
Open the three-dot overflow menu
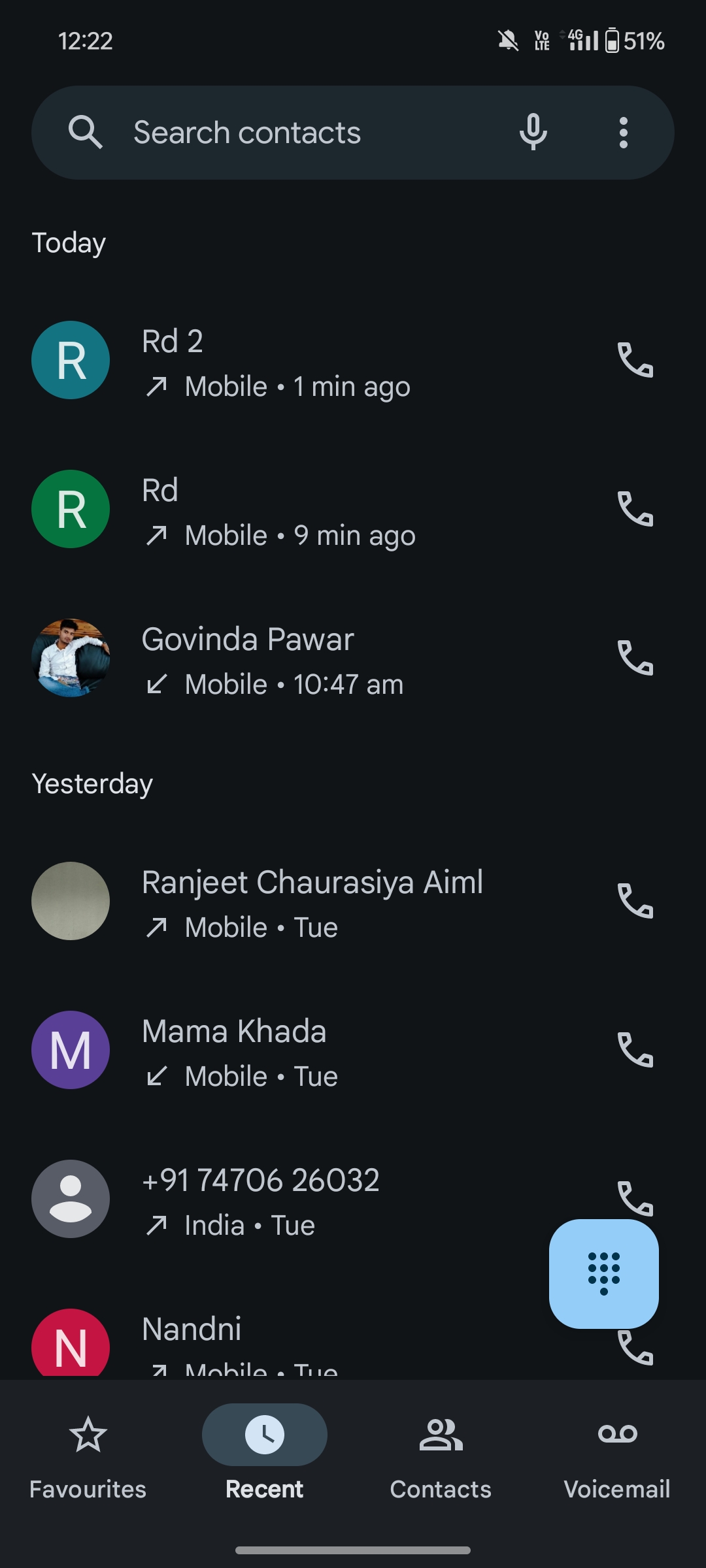pos(623,133)
